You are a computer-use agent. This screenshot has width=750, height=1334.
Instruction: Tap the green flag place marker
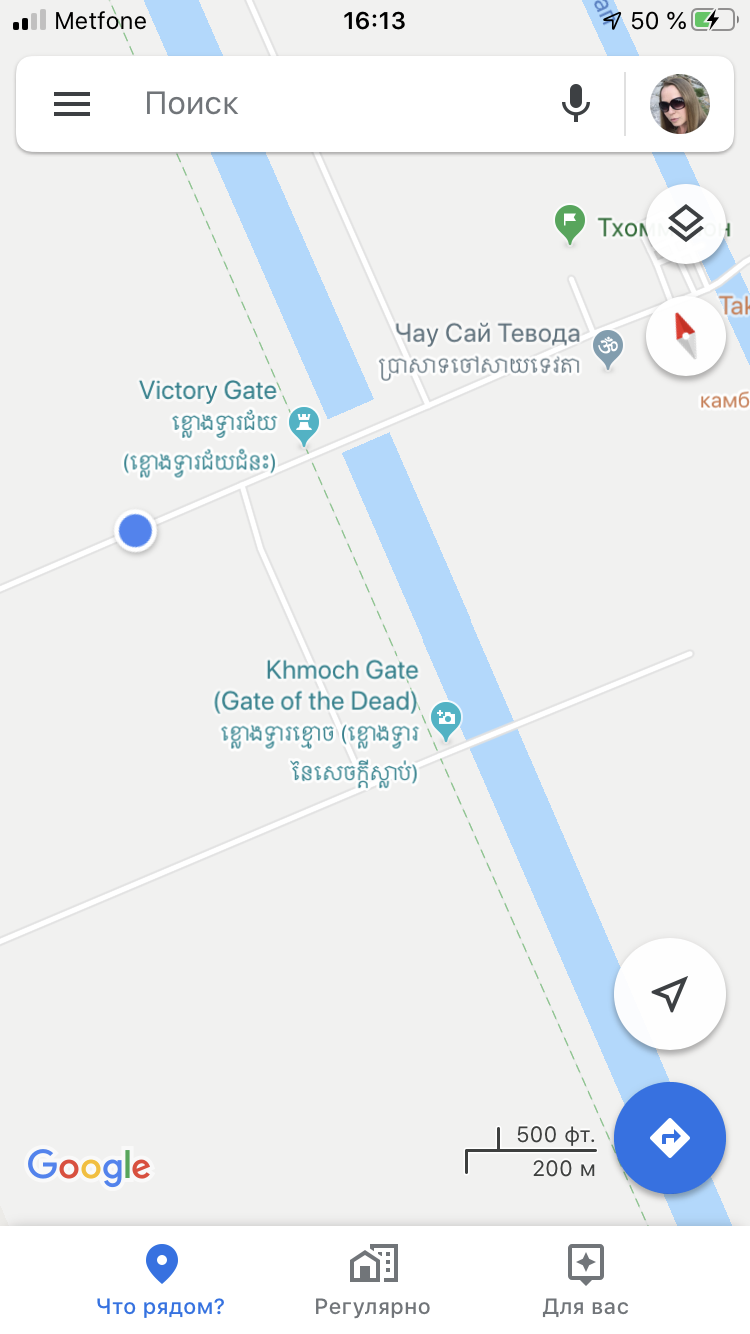pos(569,226)
